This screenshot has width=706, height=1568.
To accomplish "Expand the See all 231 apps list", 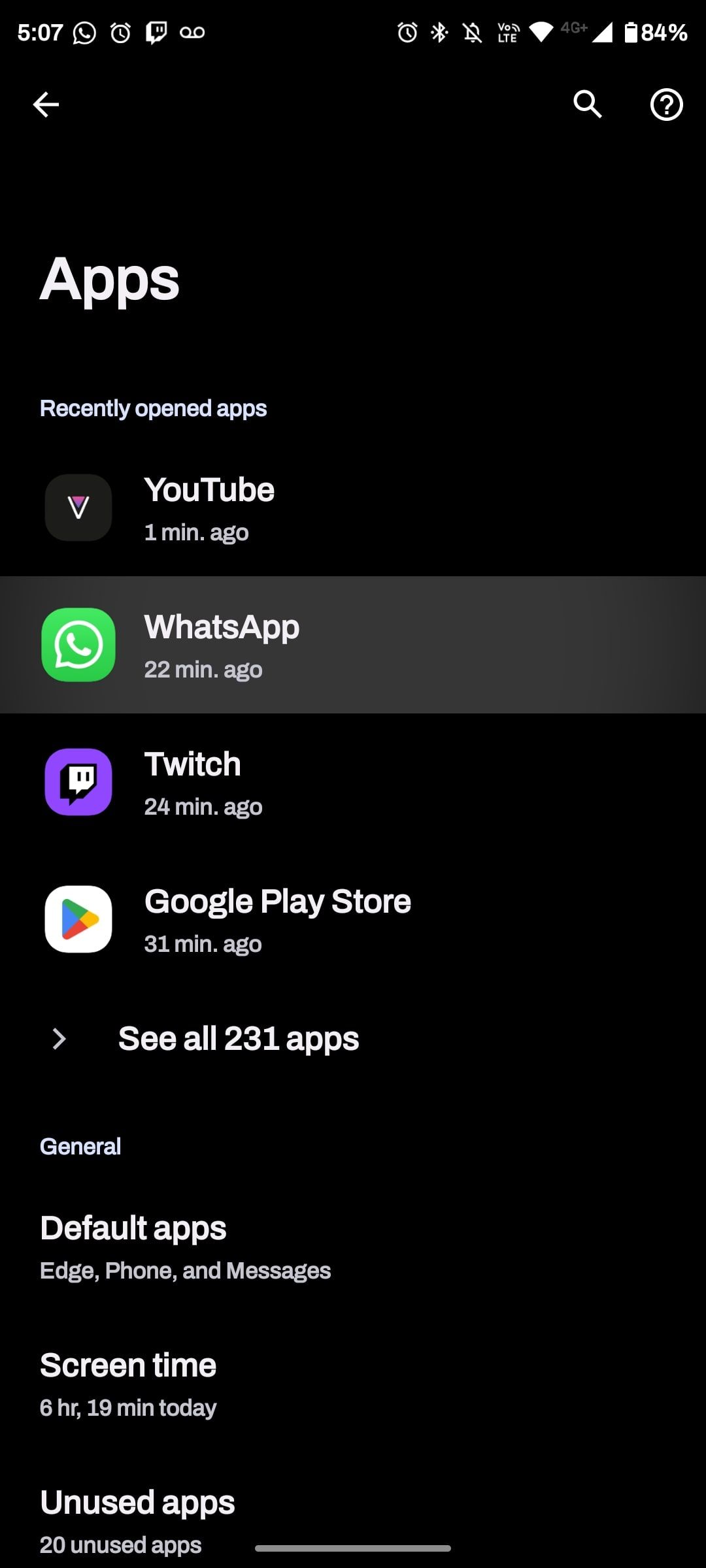I will [x=237, y=1039].
